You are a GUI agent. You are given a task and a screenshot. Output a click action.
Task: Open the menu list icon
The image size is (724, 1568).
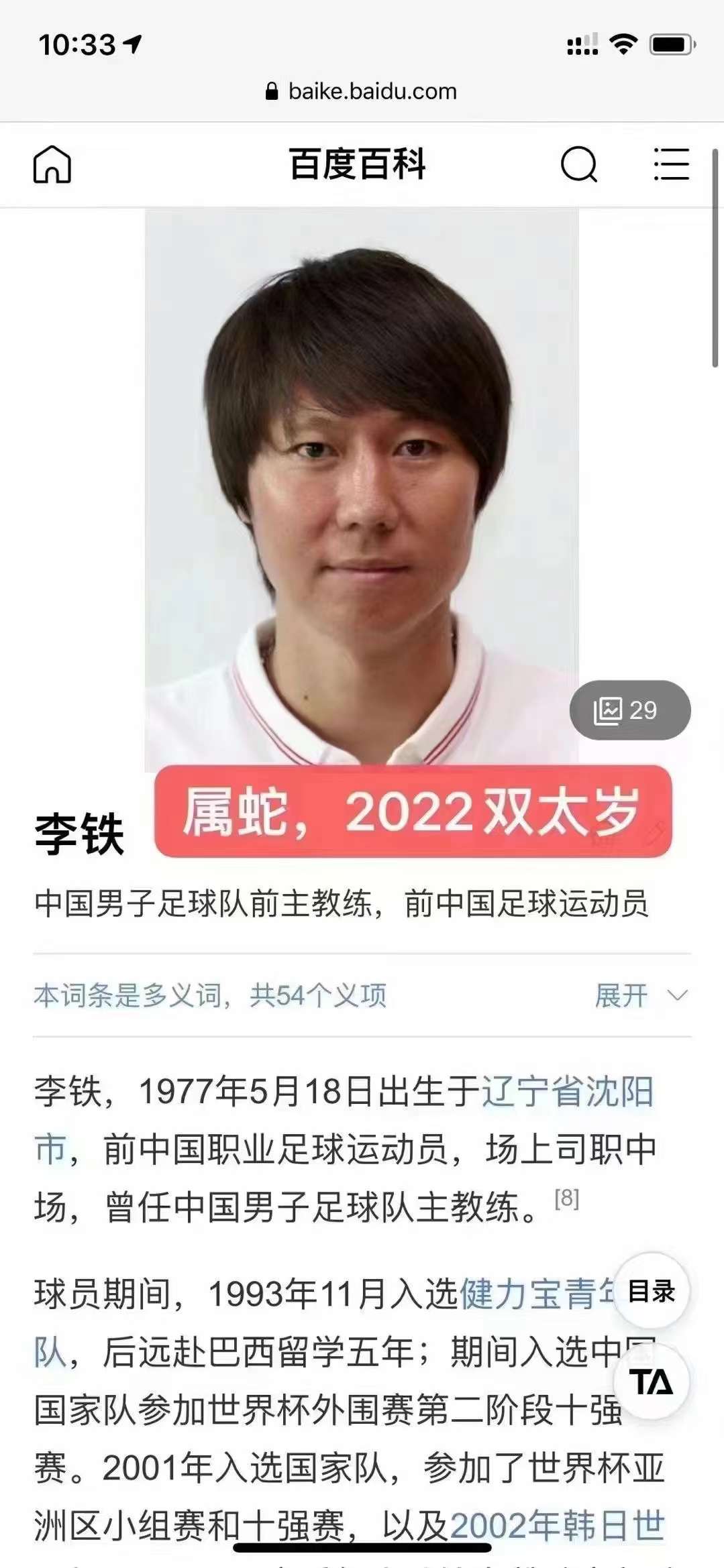(671, 165)
